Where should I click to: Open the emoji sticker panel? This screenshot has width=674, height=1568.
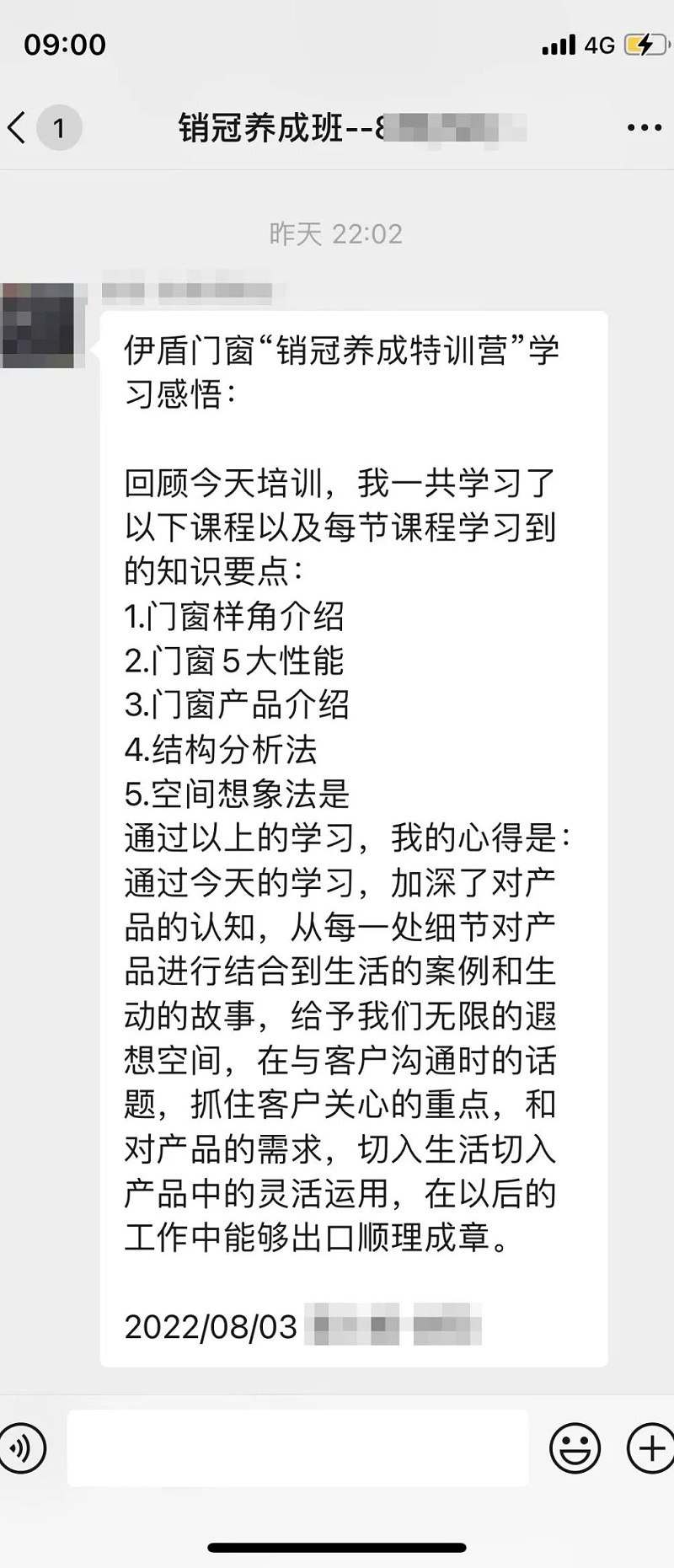[575, 1448]
